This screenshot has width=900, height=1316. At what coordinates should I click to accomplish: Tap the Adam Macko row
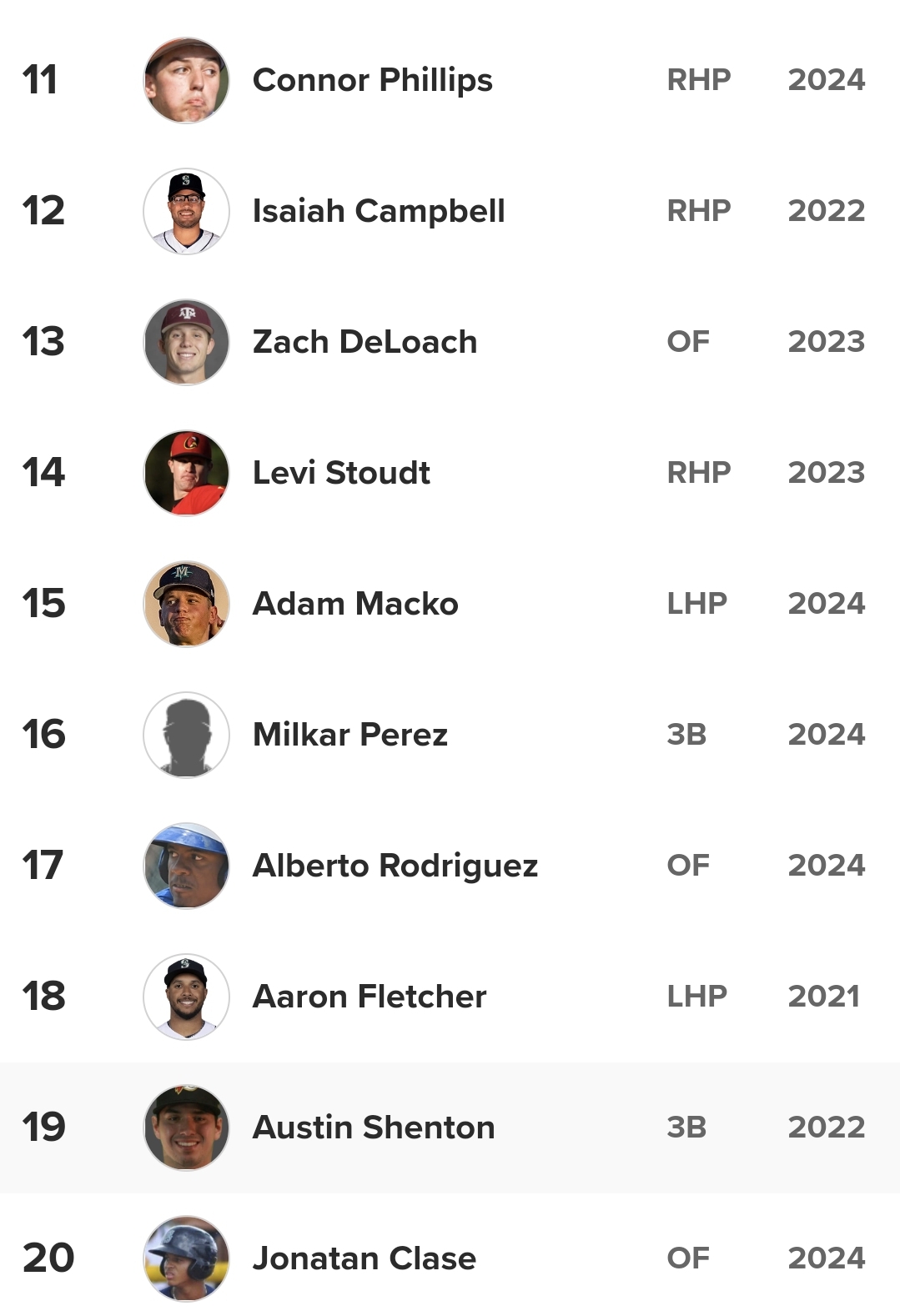pos(355,604)
